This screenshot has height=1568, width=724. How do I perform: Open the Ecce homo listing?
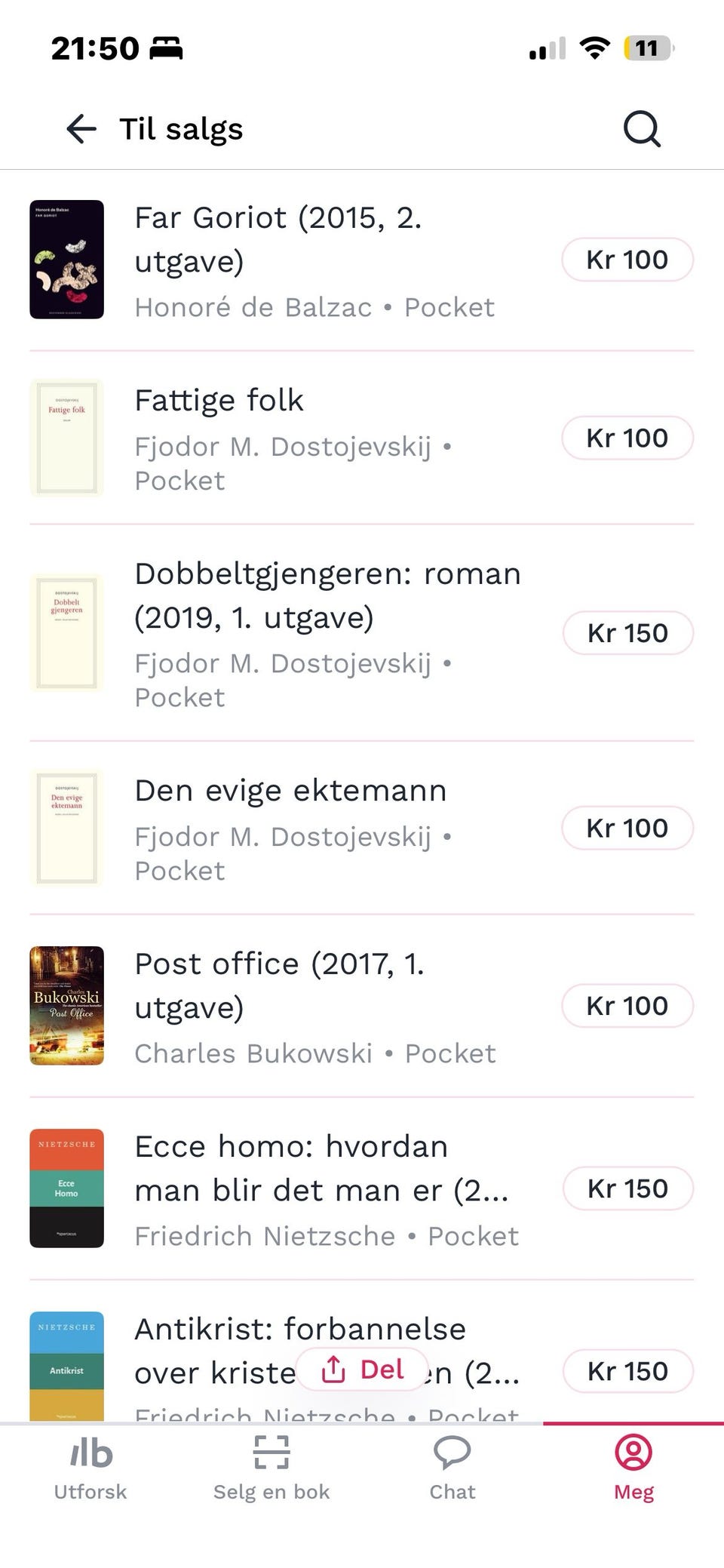(362, 1189)
